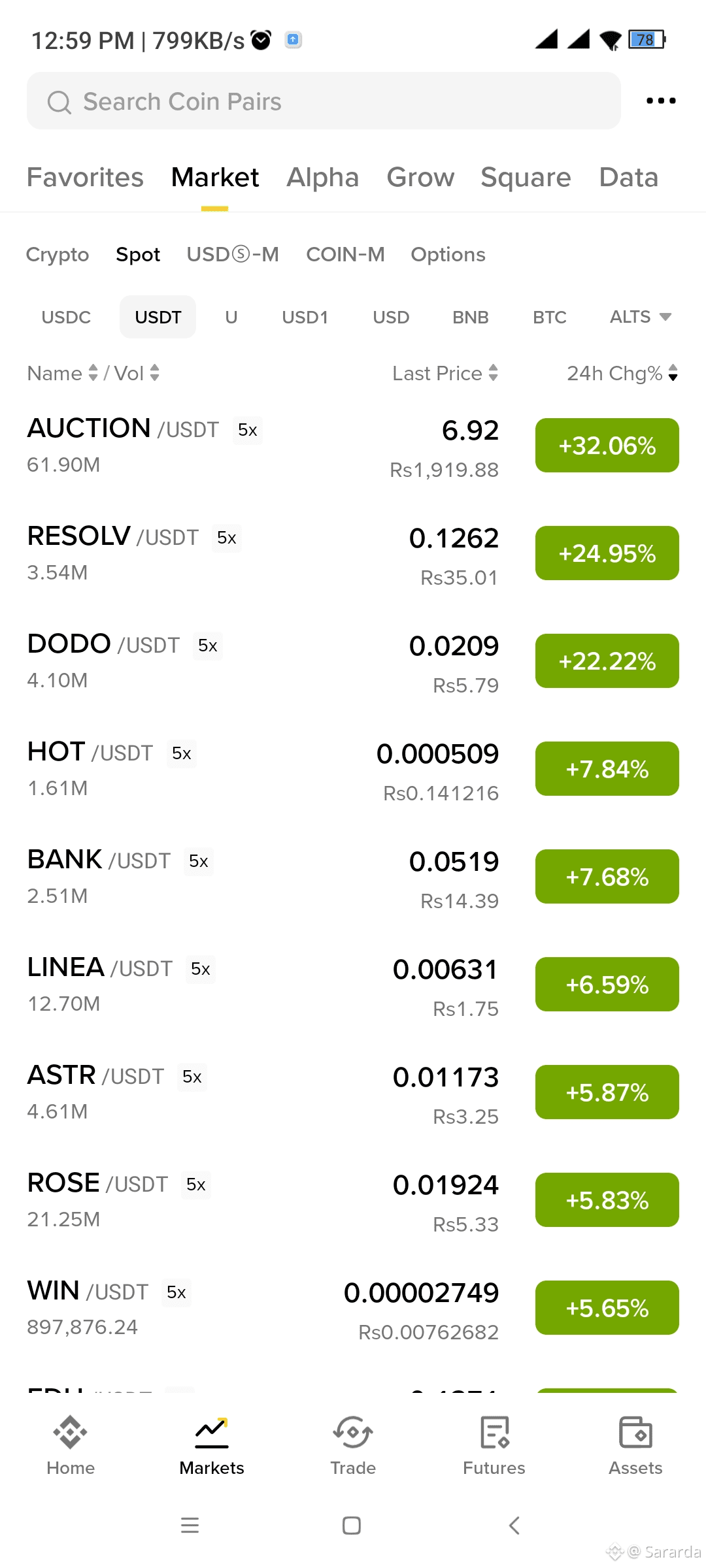Filter pairs by USDC quote
706x1568 pixels.
tap(66, 317)
